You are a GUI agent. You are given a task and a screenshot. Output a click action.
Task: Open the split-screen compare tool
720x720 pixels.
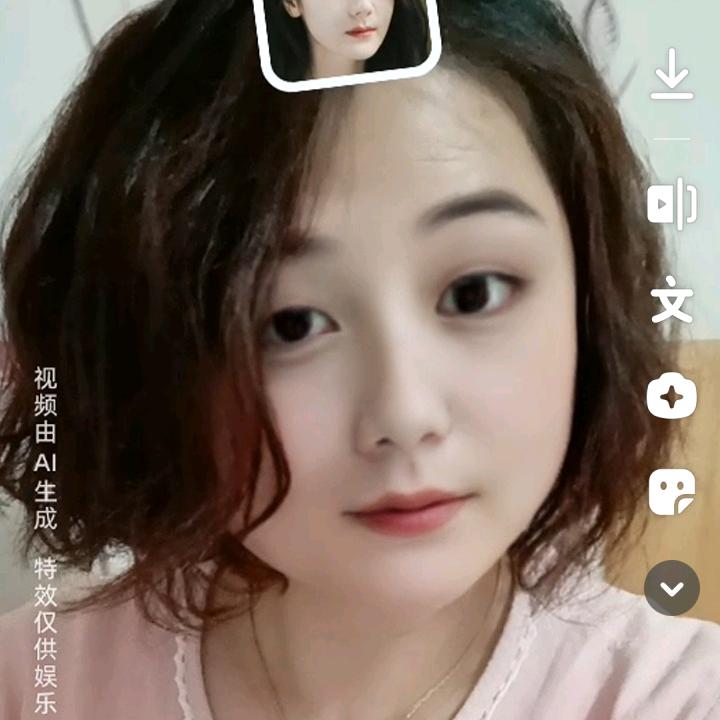pos(671,204)
